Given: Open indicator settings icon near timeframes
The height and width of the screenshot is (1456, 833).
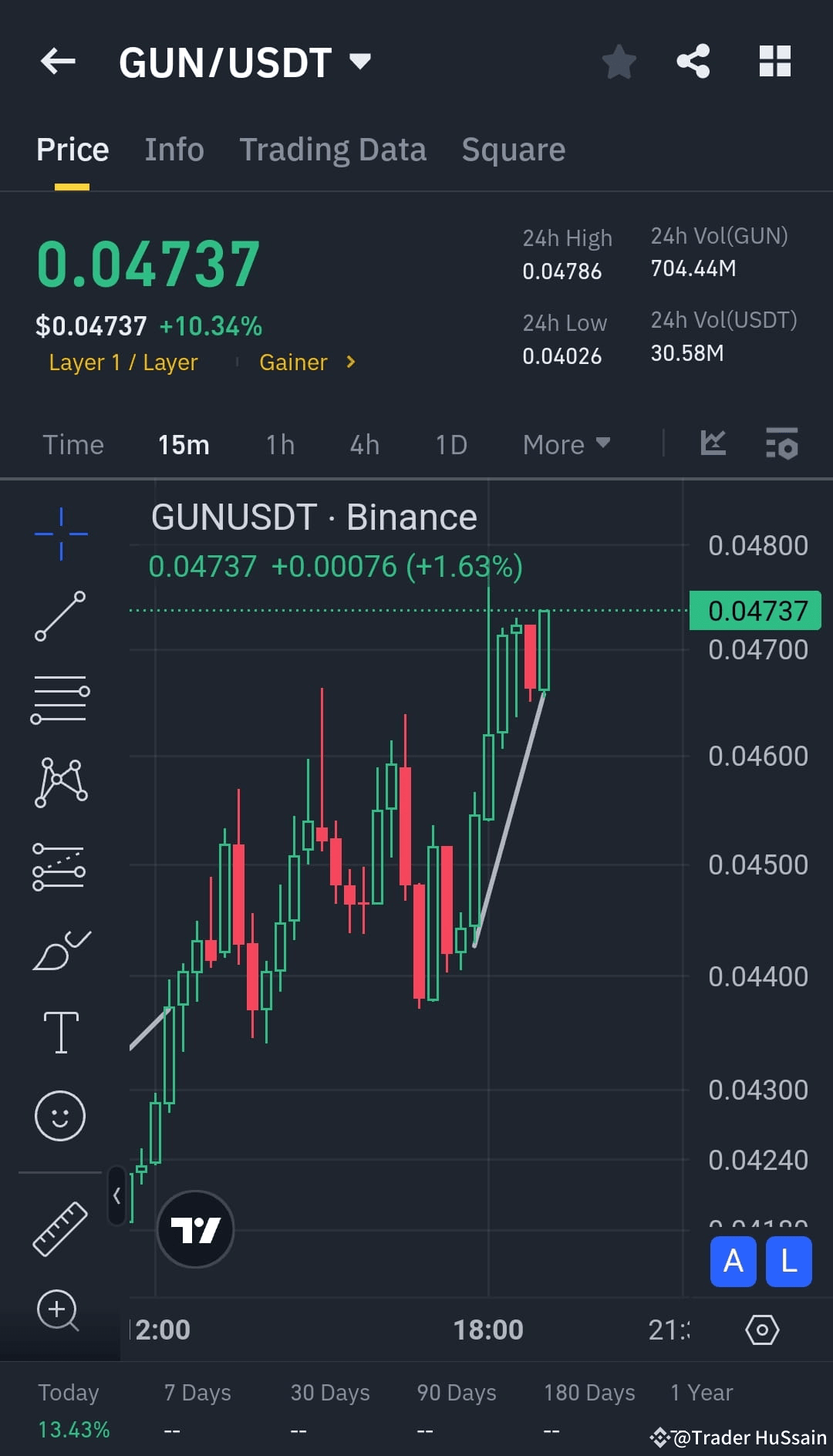Looking at the screenshot, I should (x=782, y=443).
